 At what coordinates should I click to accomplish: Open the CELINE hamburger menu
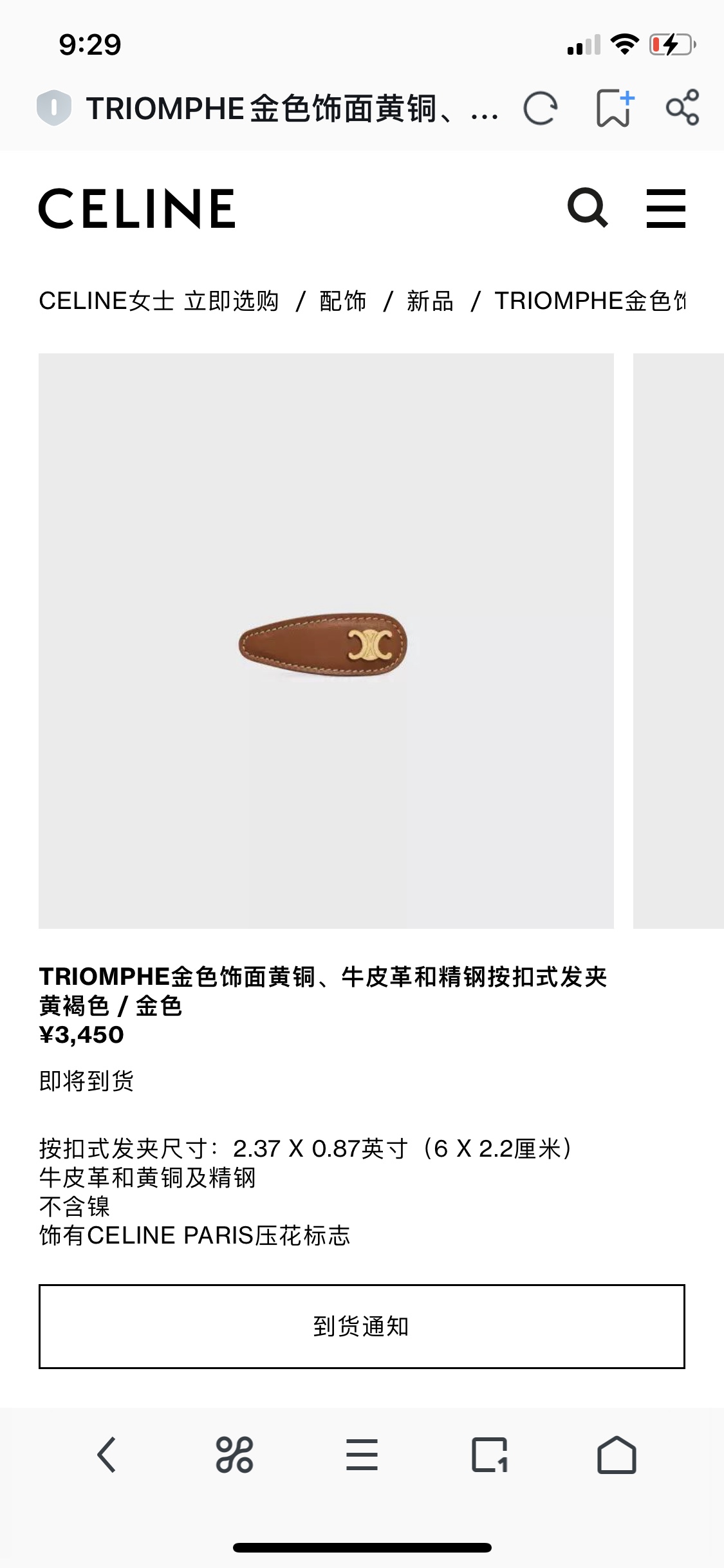[665, 208]
